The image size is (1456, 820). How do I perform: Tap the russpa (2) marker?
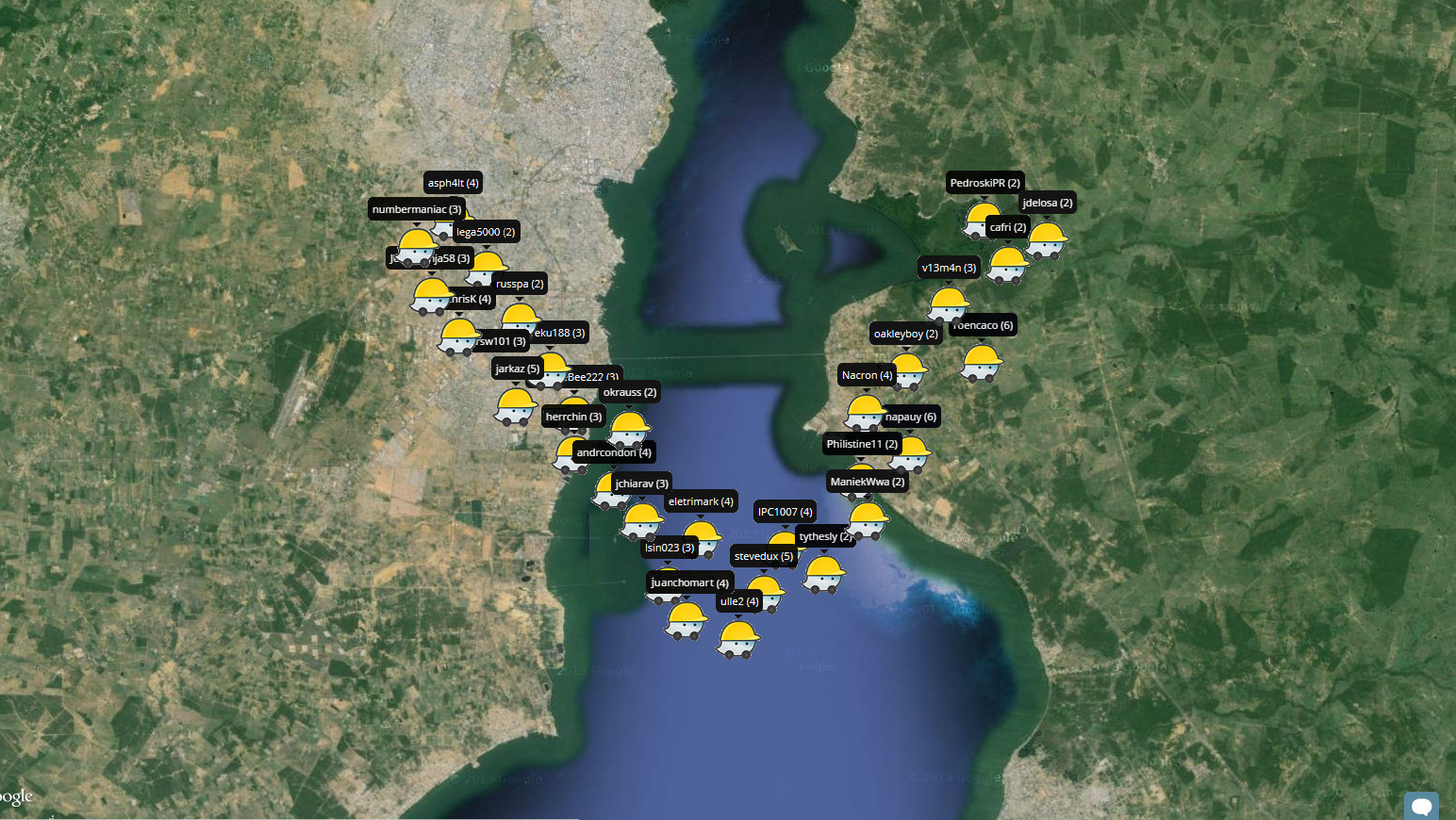point(519,284)
